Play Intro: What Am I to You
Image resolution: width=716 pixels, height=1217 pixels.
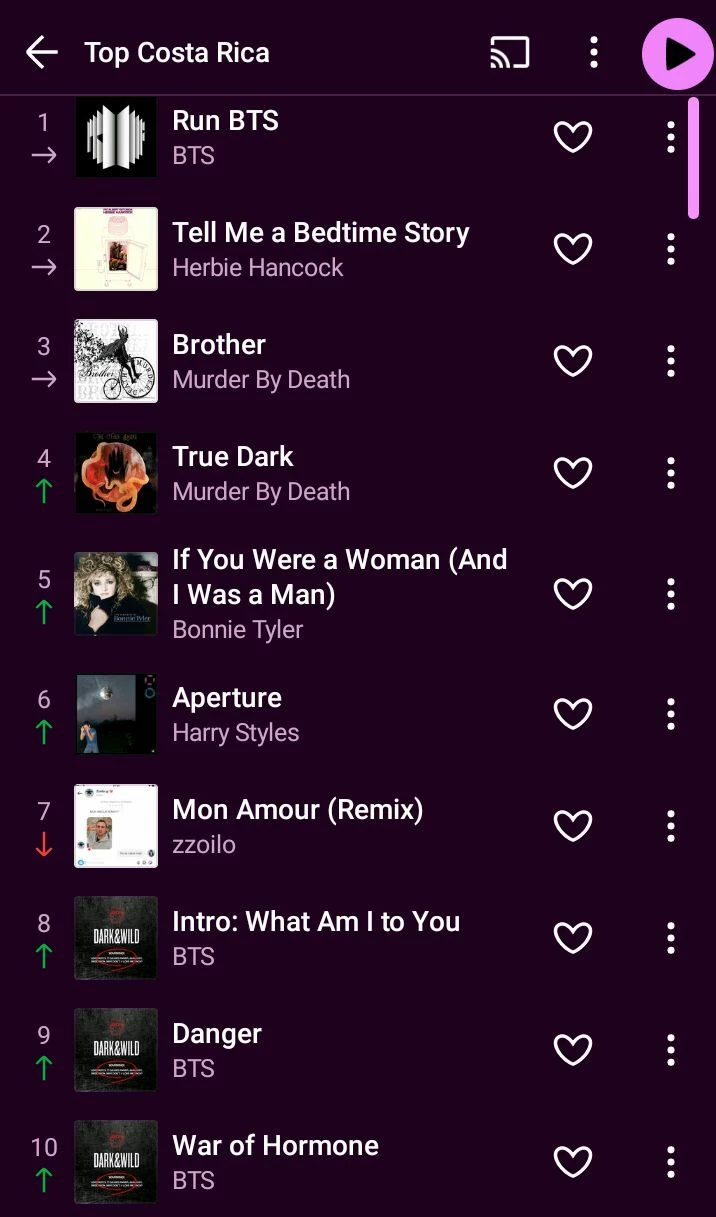[x=315, y=938]
